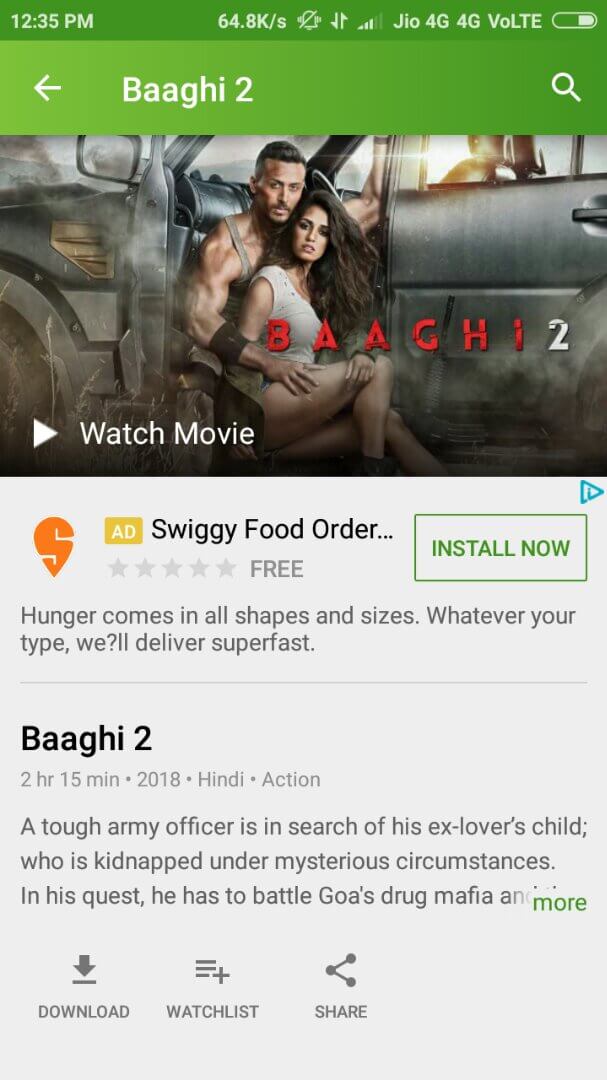Add Baaghi 2 to Watchlist
Screen dimensions: 607x1080
pos(212,986)
